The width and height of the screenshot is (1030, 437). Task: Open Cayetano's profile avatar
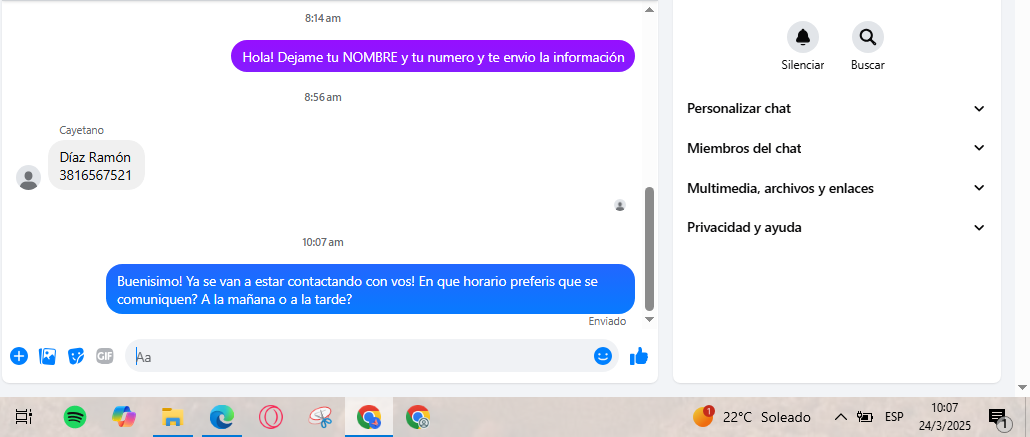(29, 178)
